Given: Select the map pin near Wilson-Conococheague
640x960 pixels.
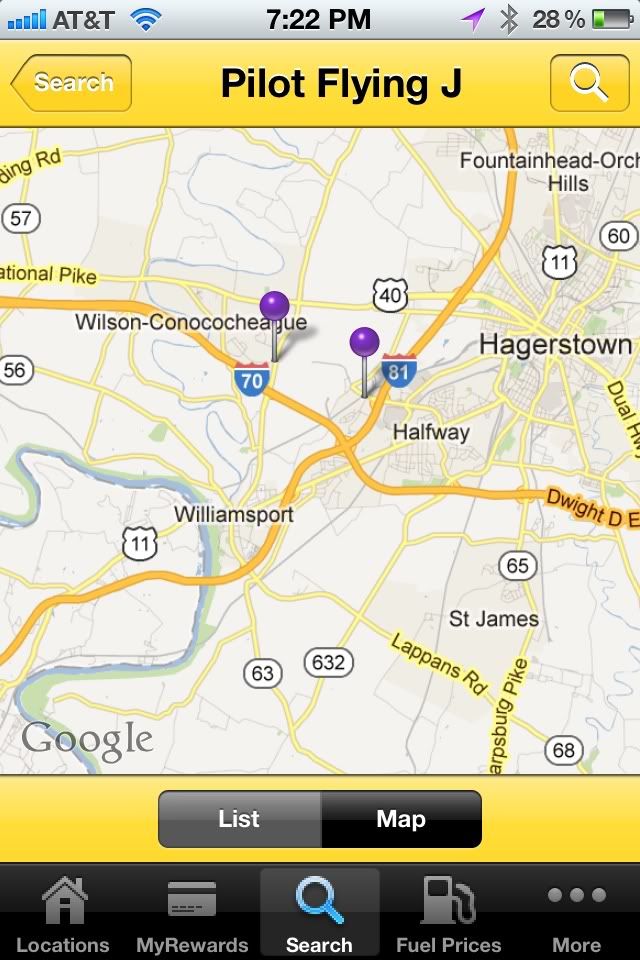Looking at the screenshot, I should 274,310.
